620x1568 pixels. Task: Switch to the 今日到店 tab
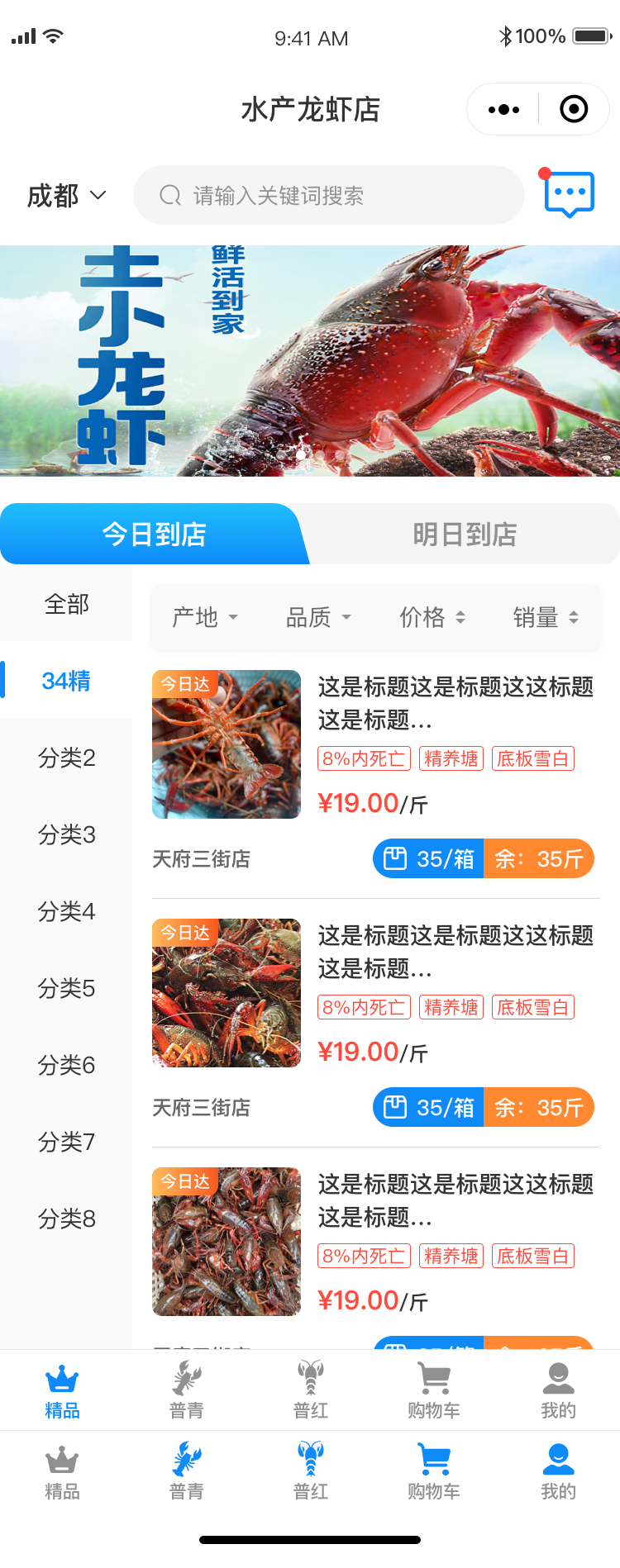[x=154, y=535]
